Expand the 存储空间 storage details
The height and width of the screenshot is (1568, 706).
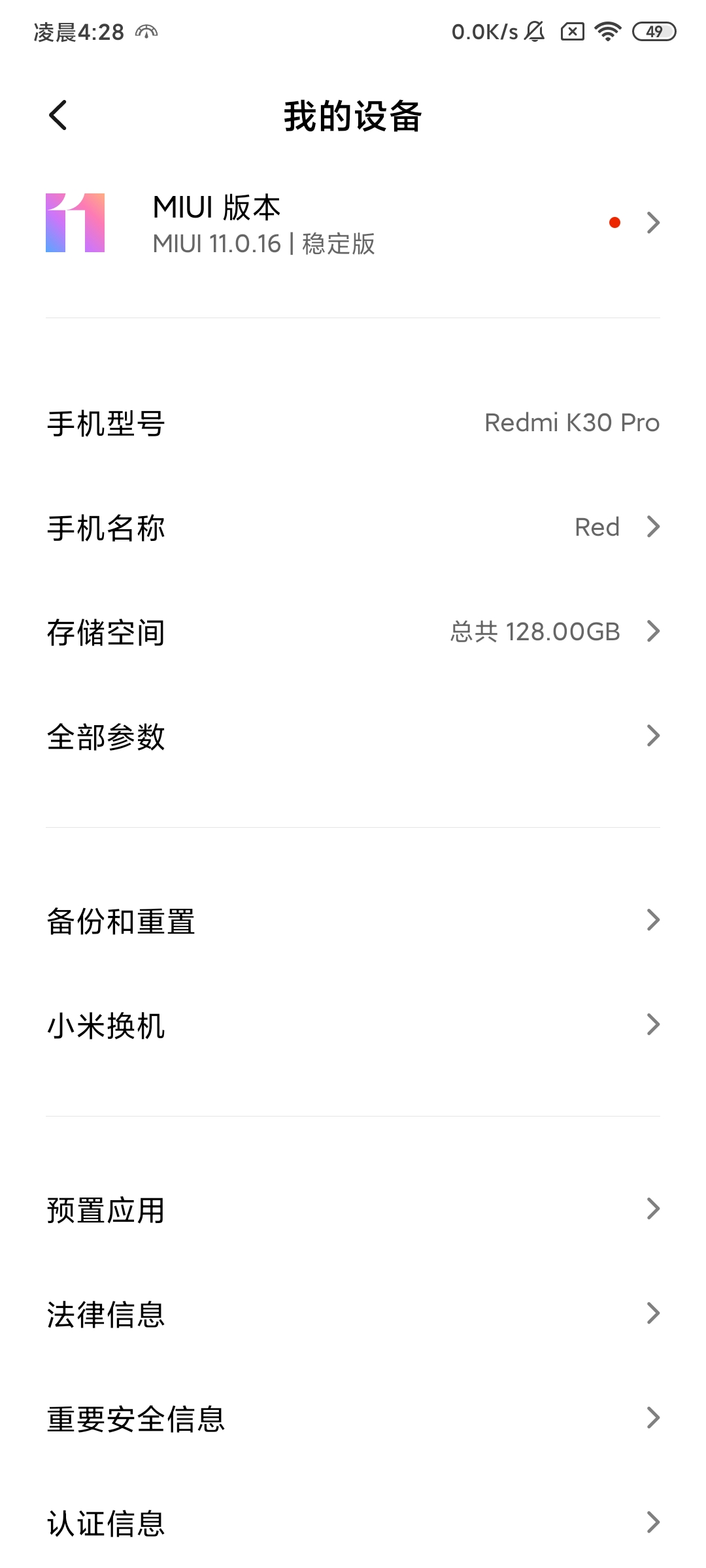pyautogui.click(x=652, y=632)
